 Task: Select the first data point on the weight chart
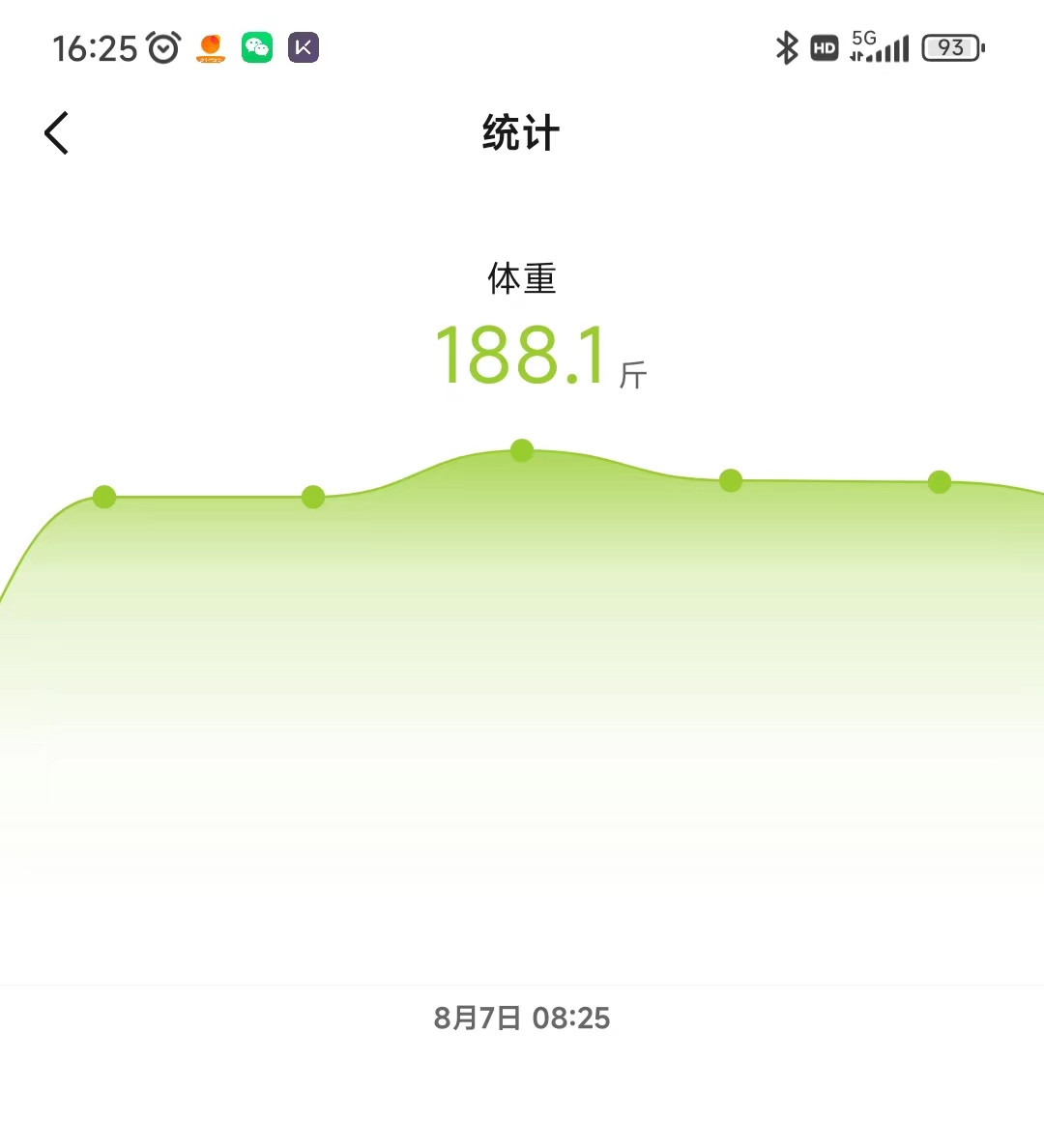[104, 497]
